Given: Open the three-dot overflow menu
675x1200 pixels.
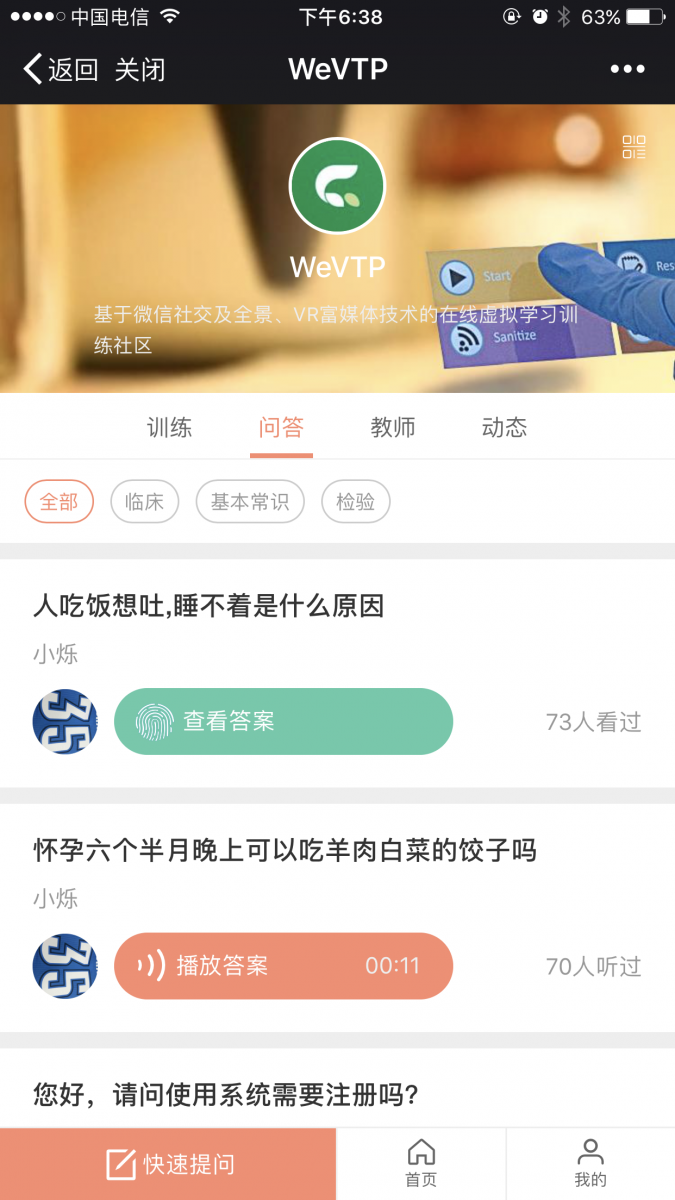Looking at the screenshot, I should [x=627, y=69].
